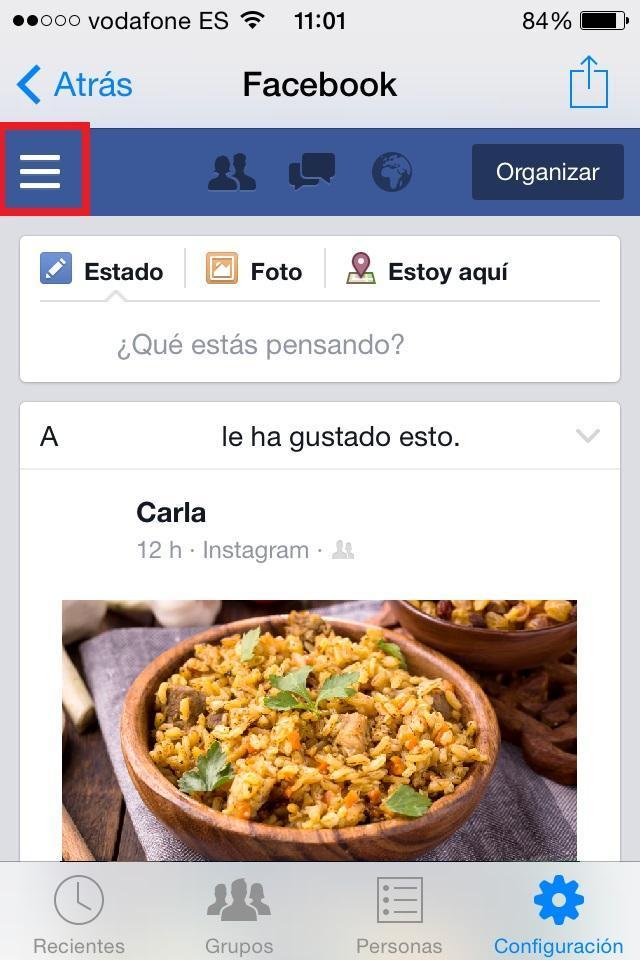Select Foto to post a photo
The height and width of the screenshot is (960, 640).
click(x=254, y=271)
